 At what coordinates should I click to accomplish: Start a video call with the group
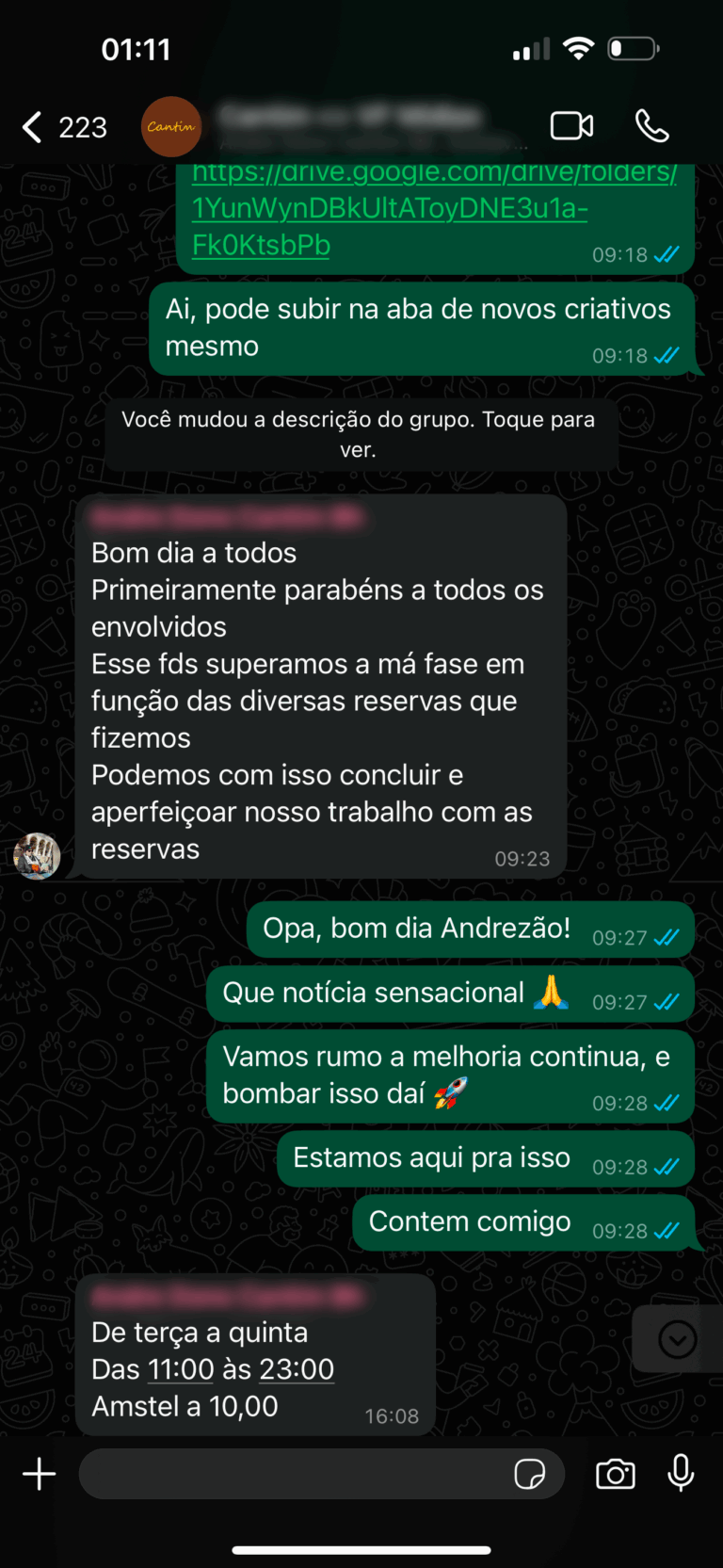pyautogui.click(x=571, y=126)
